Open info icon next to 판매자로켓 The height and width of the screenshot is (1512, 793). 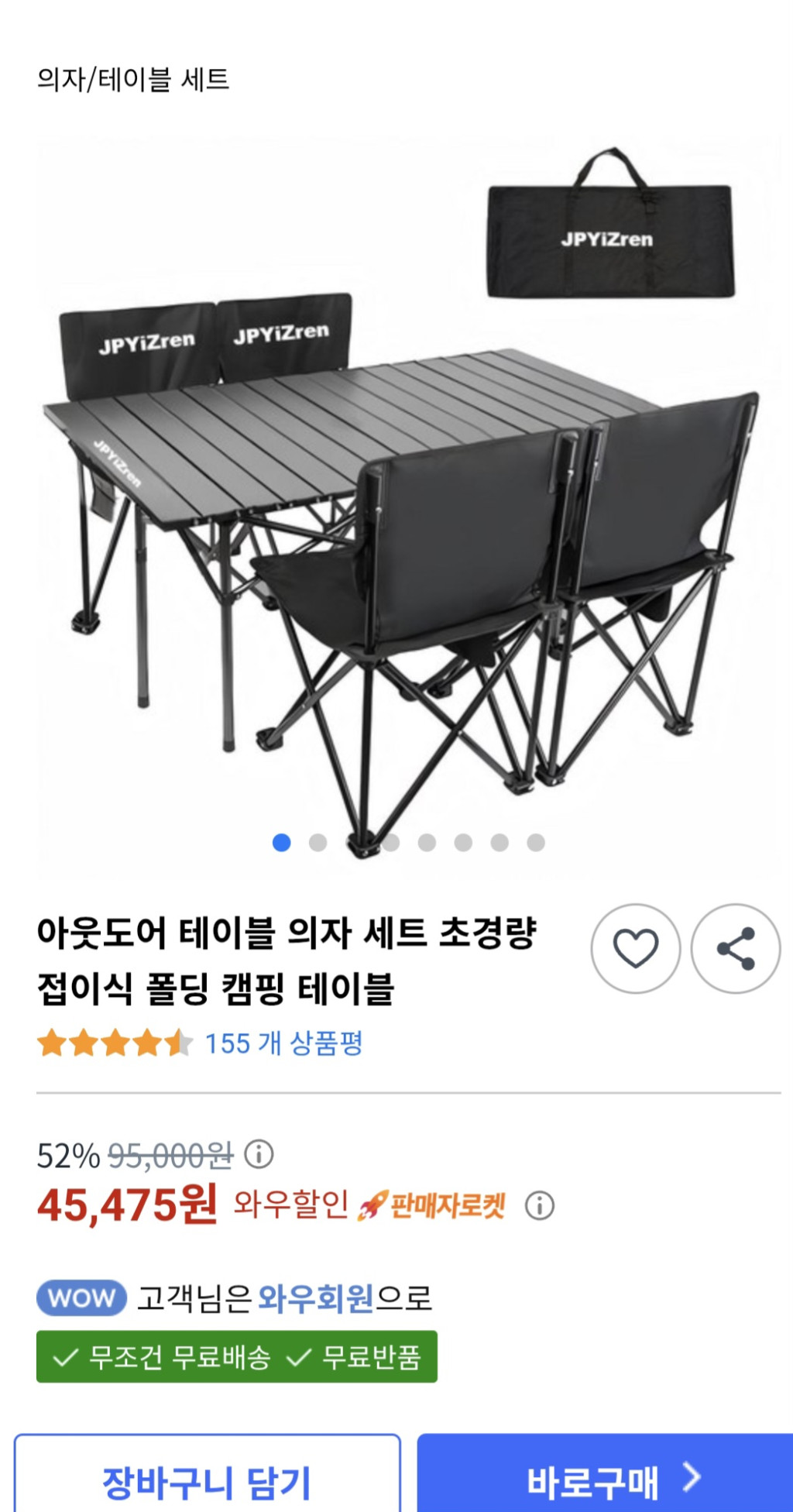539,1205
